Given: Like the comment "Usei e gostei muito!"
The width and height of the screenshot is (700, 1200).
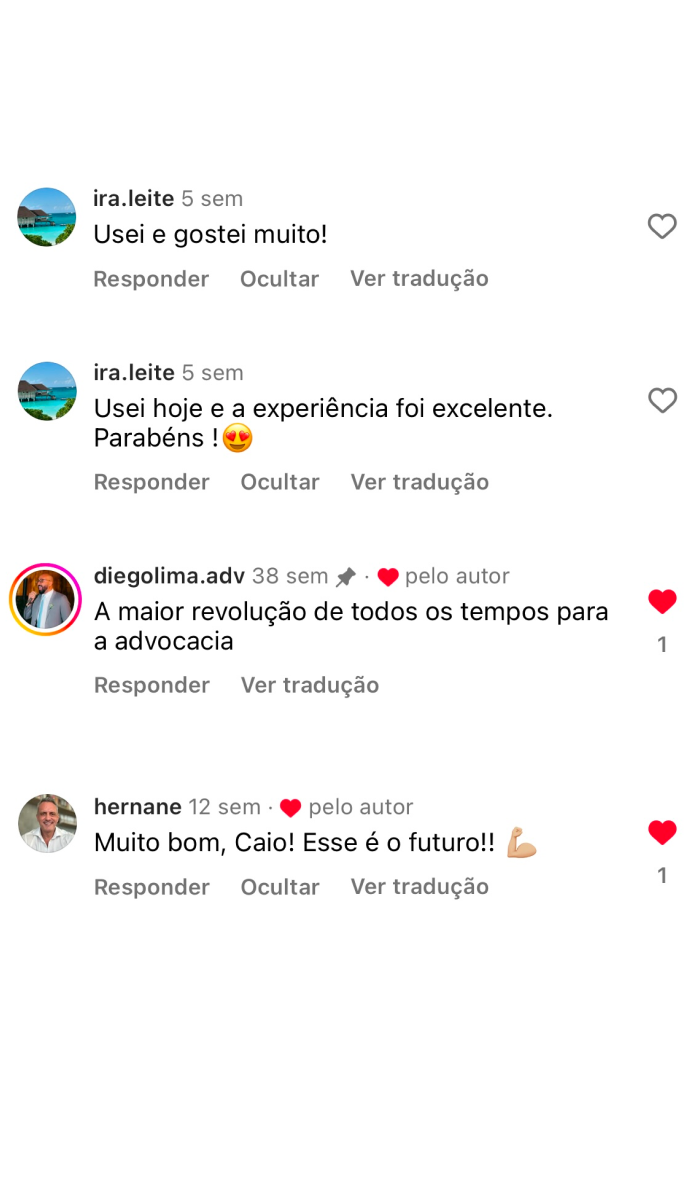Looking at the screenshot, I should point(662,227).
